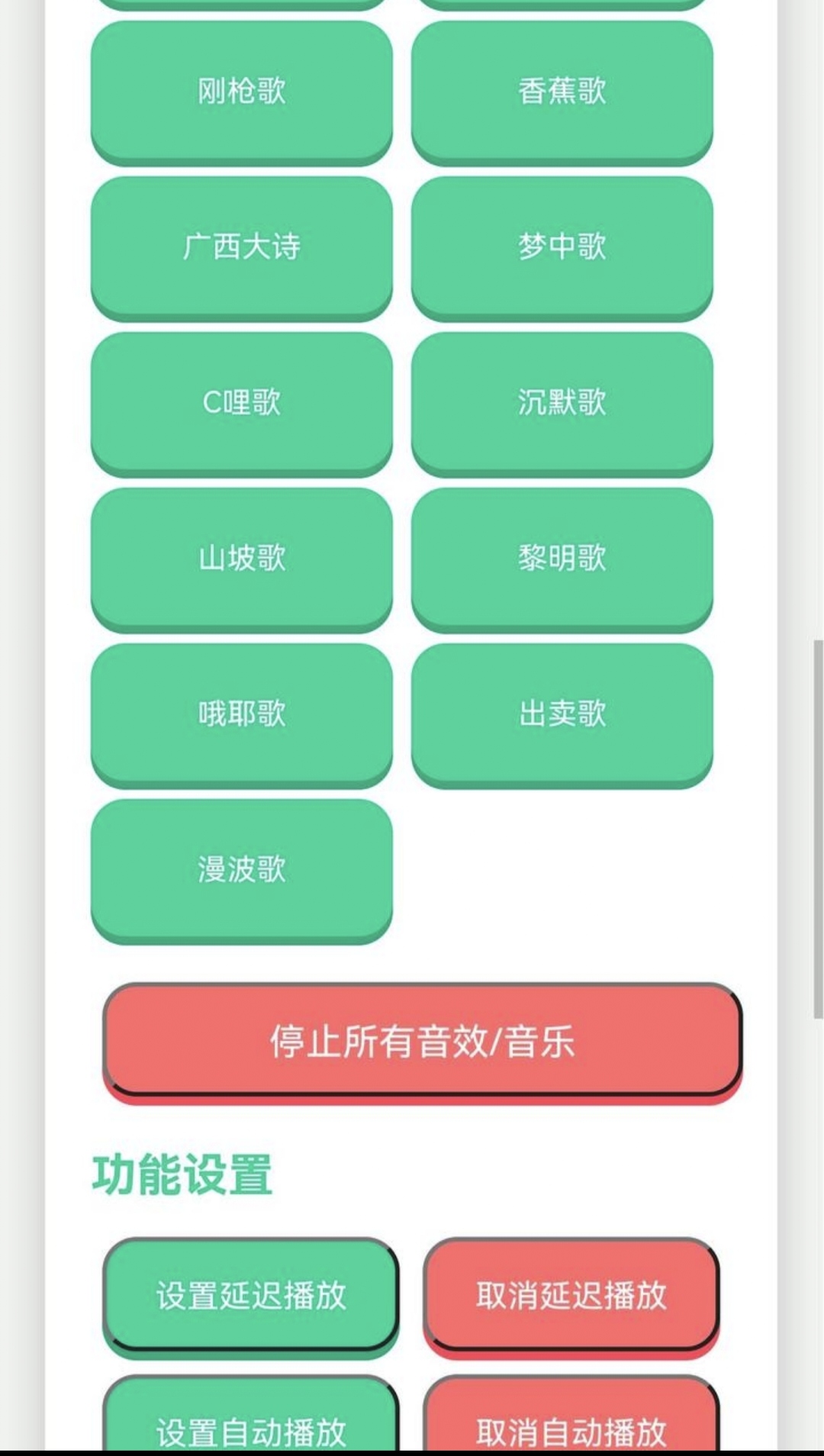Start the 出卖歌 track
Image resolution: width=824 pixels, height=1456 pixels.
(562, 714)
